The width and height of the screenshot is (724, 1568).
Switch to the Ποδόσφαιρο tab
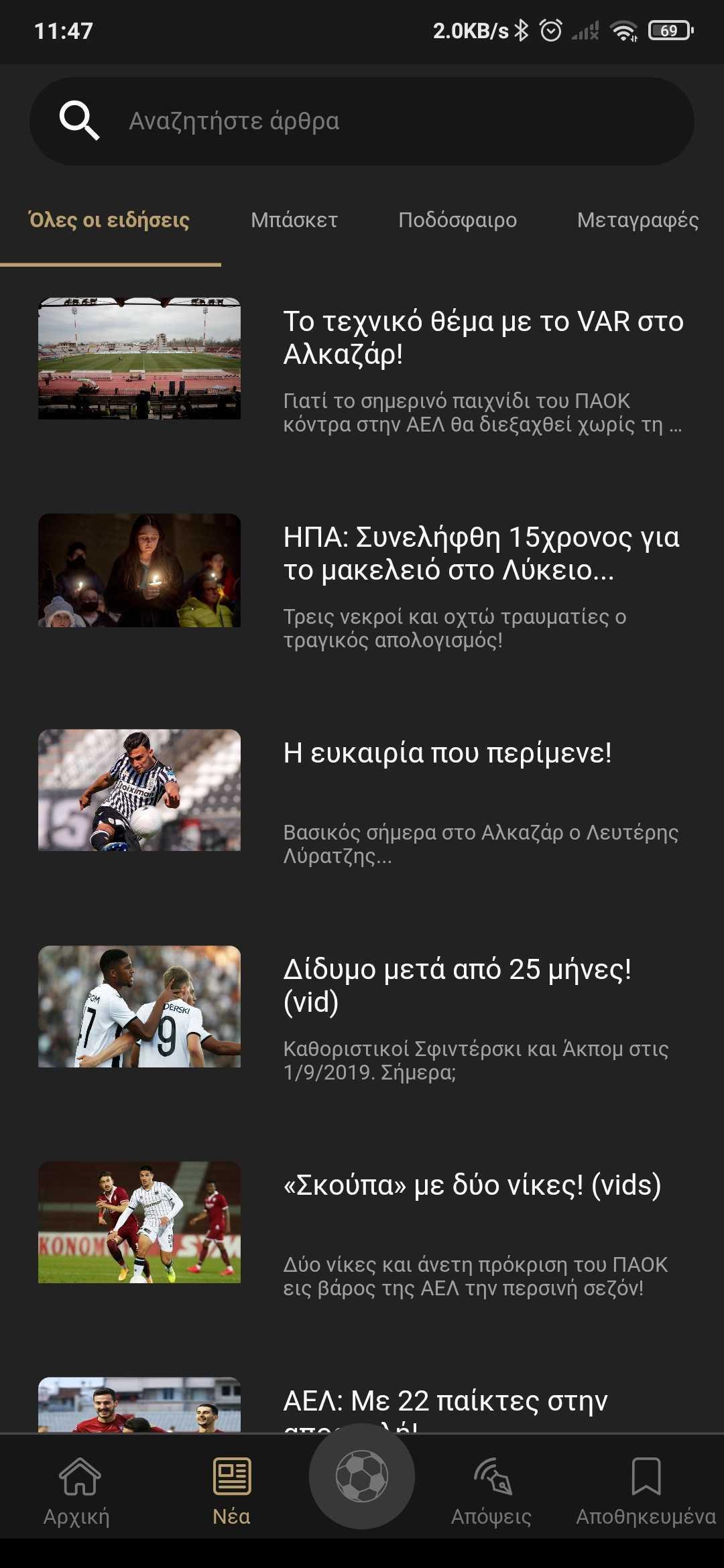click(x=458, y=220)
